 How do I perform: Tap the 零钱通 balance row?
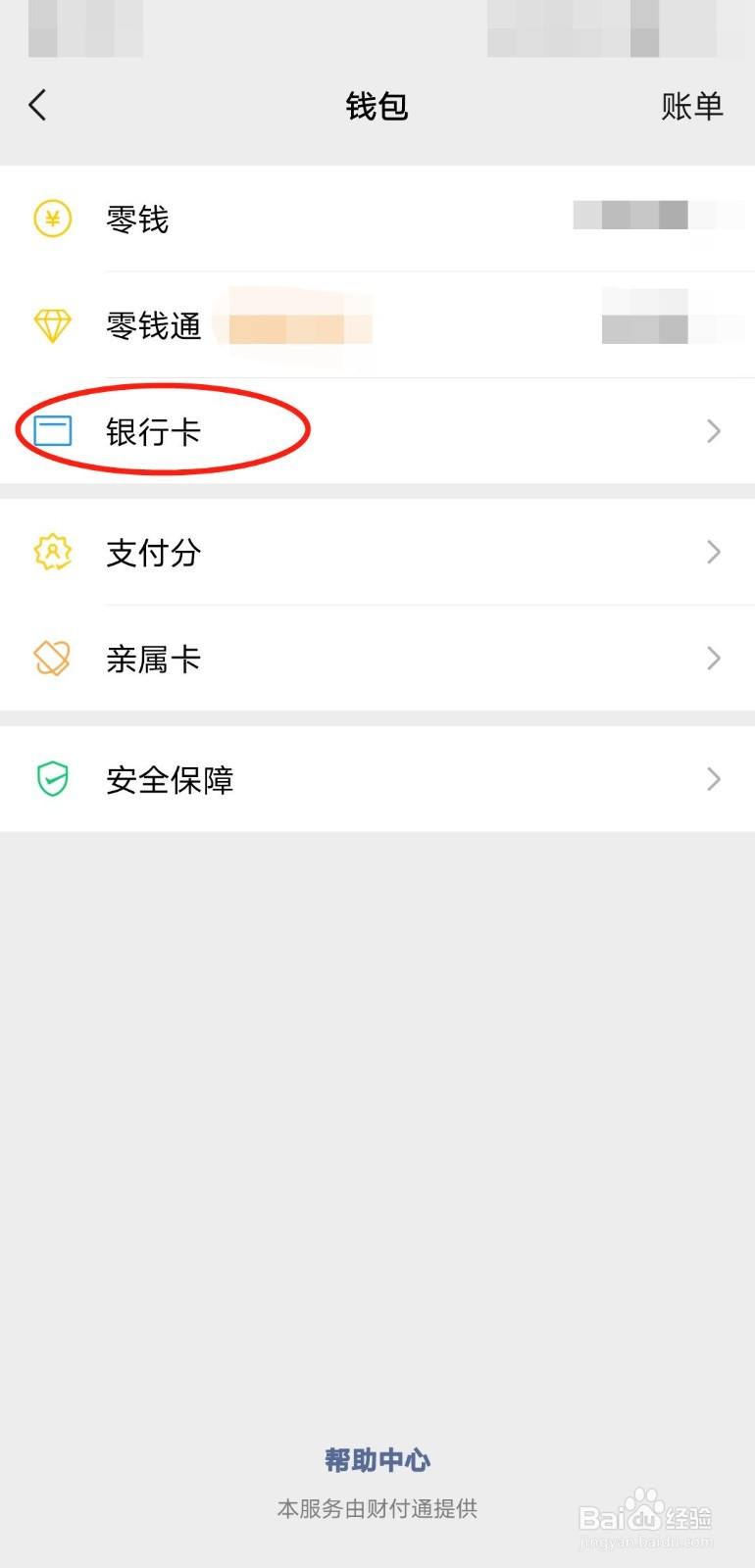coord(377,325)
